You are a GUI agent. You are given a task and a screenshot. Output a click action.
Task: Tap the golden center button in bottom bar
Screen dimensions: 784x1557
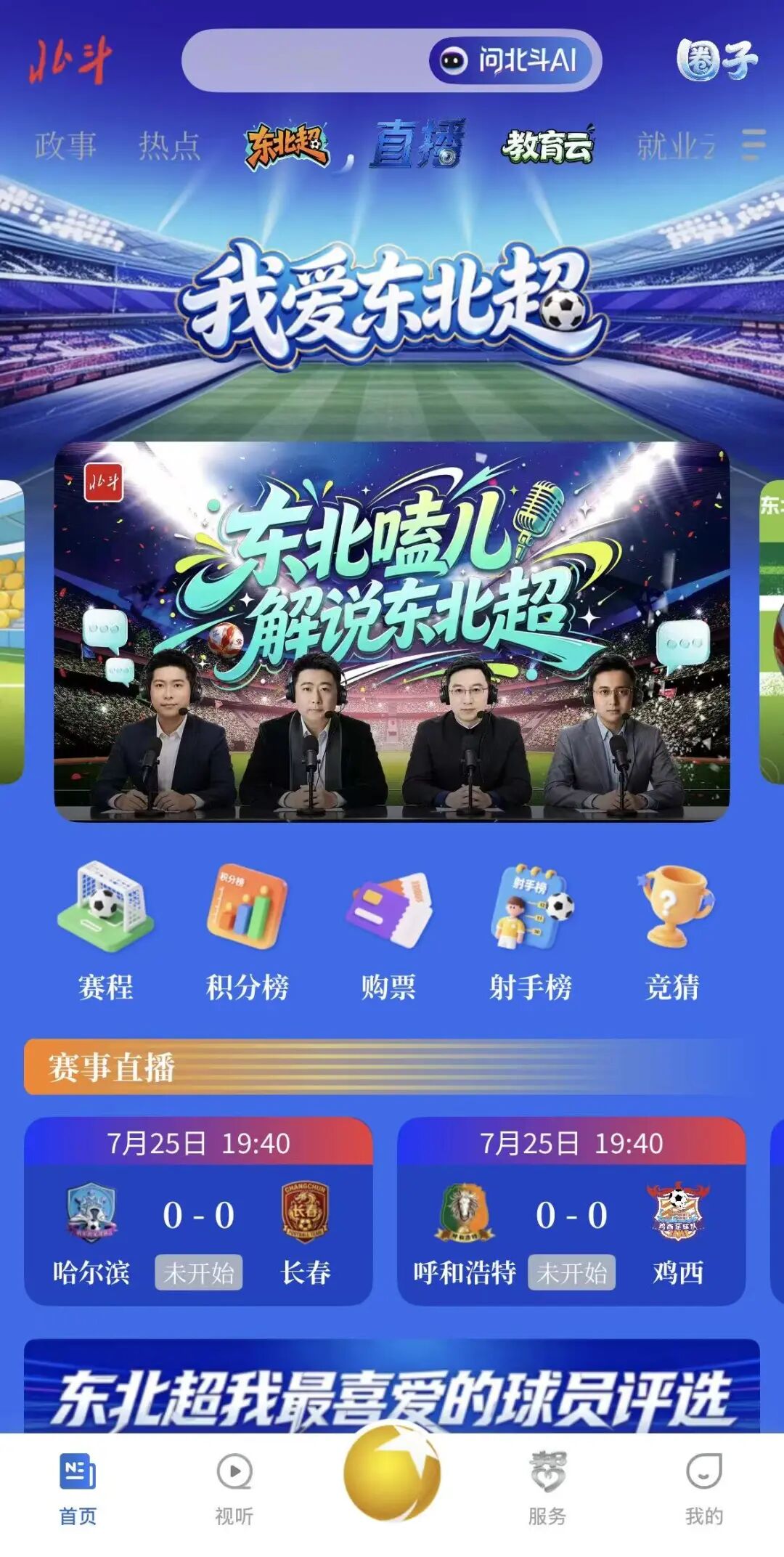click(x=392, y=1472)
